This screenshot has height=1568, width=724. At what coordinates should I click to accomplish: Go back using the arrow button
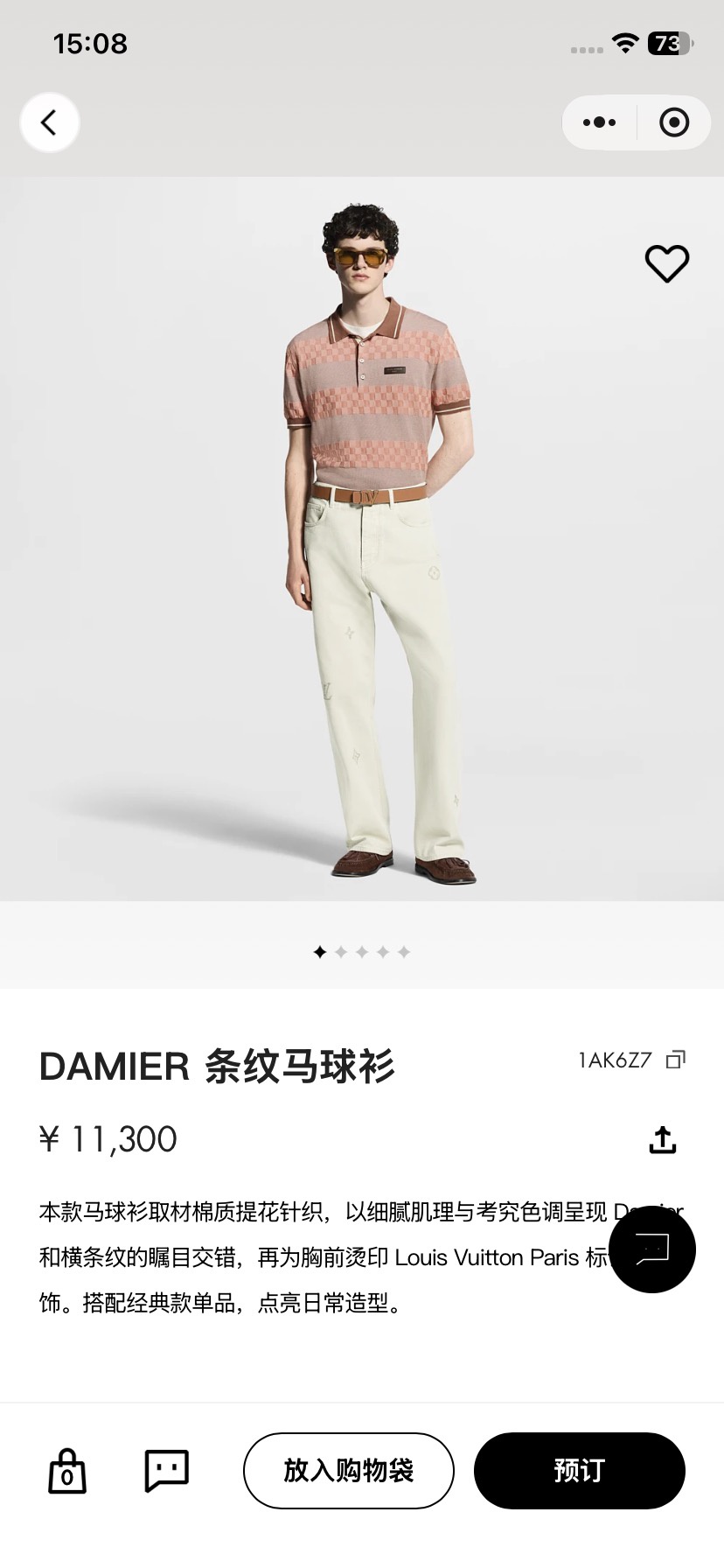click(49, 122)
